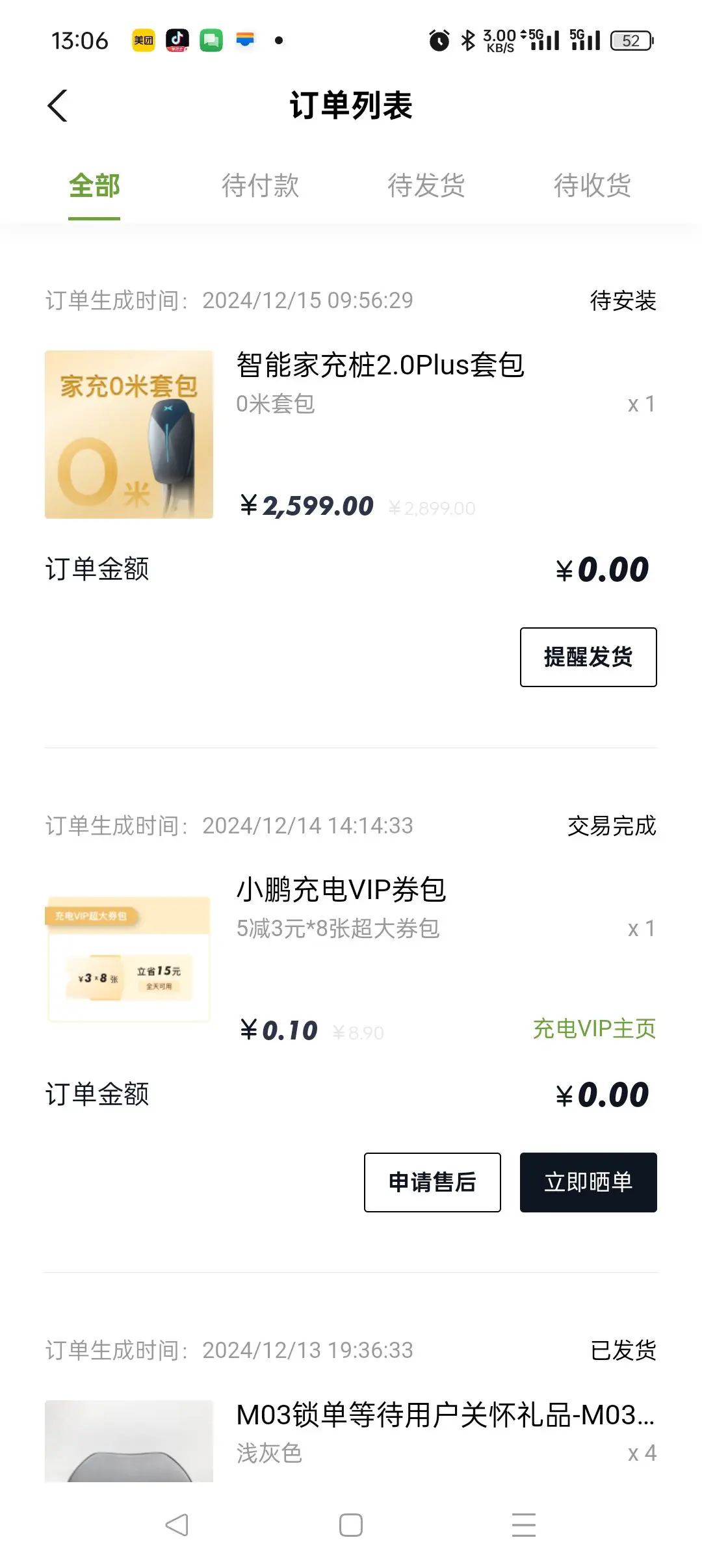The width and height of the screenshot is (702, 1568).
Task: Open the 小鹏充电VIP券包 order
Action: [x=341, y=889]
